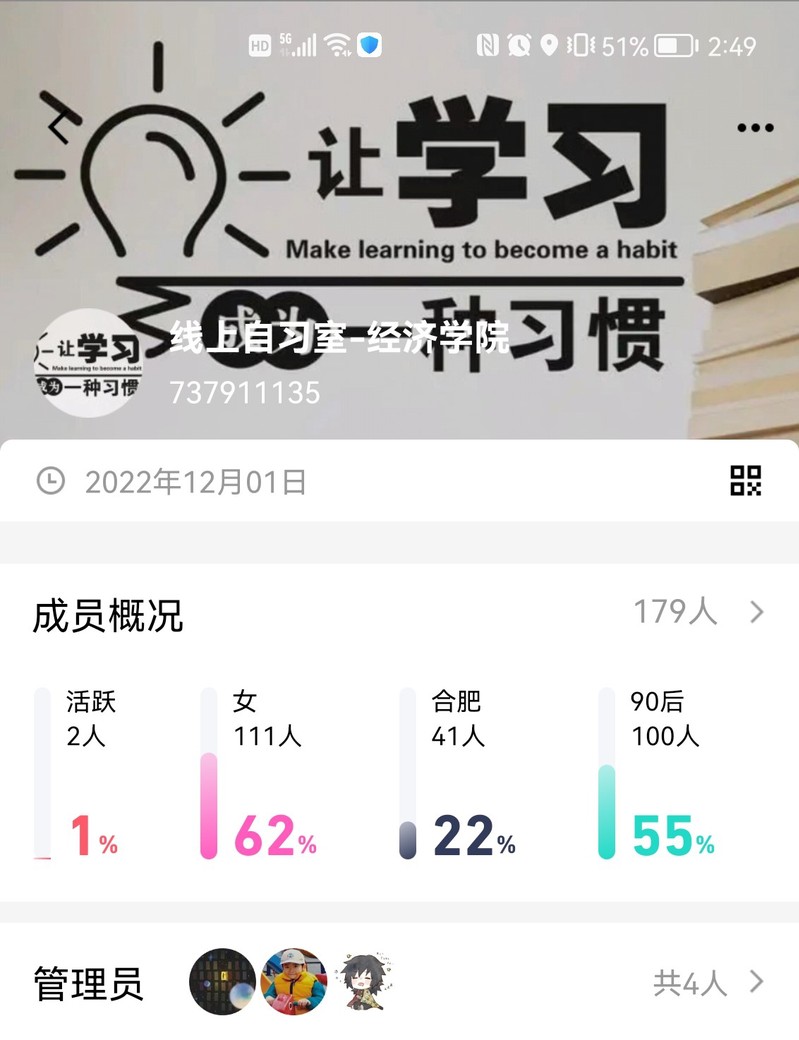Show the group's QR code
Screen dimensions: 799x1040
point(746,481)
